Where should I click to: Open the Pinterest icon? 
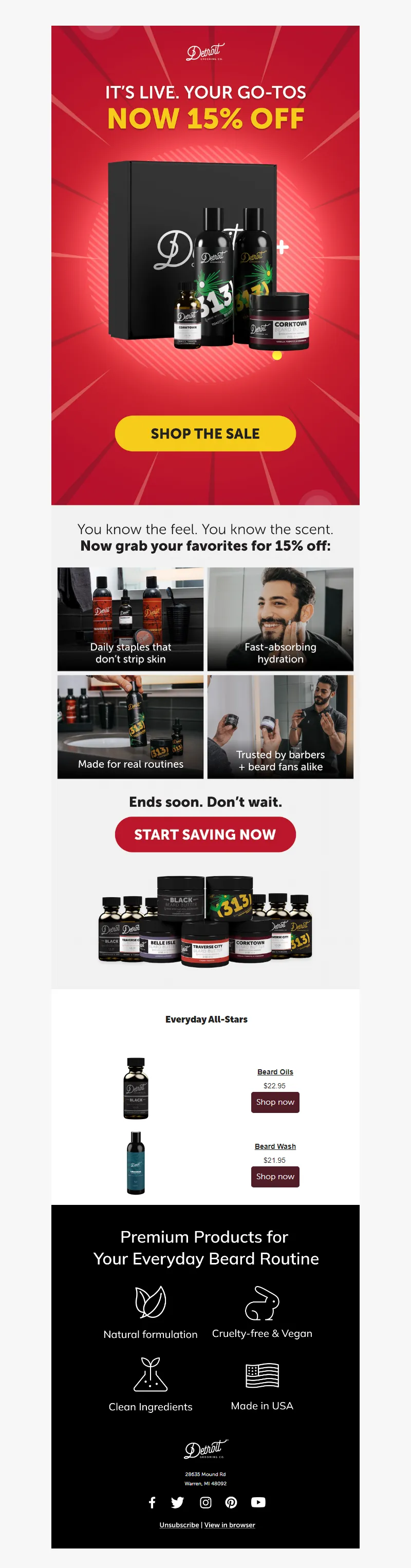(x=231, y=1502)
